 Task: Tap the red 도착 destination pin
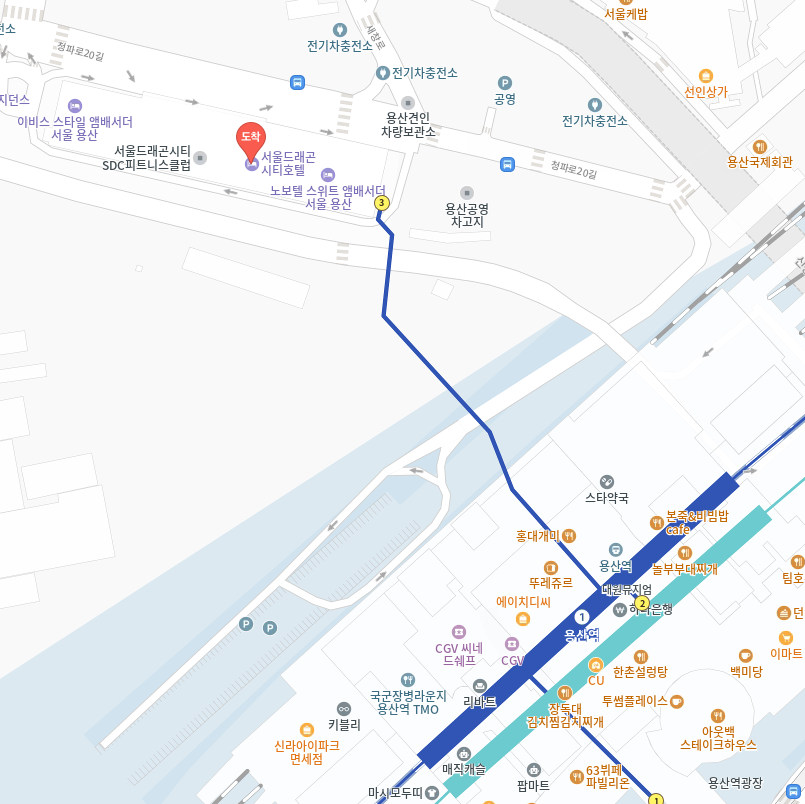point(250,140)
